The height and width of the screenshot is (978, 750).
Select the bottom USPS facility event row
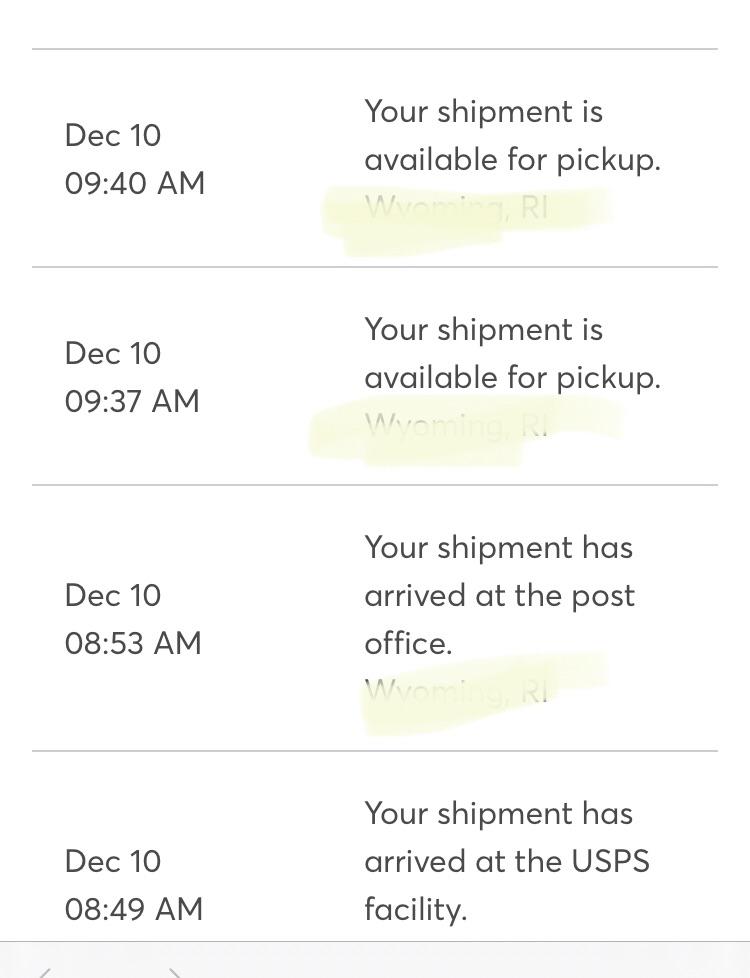(375, 861)
